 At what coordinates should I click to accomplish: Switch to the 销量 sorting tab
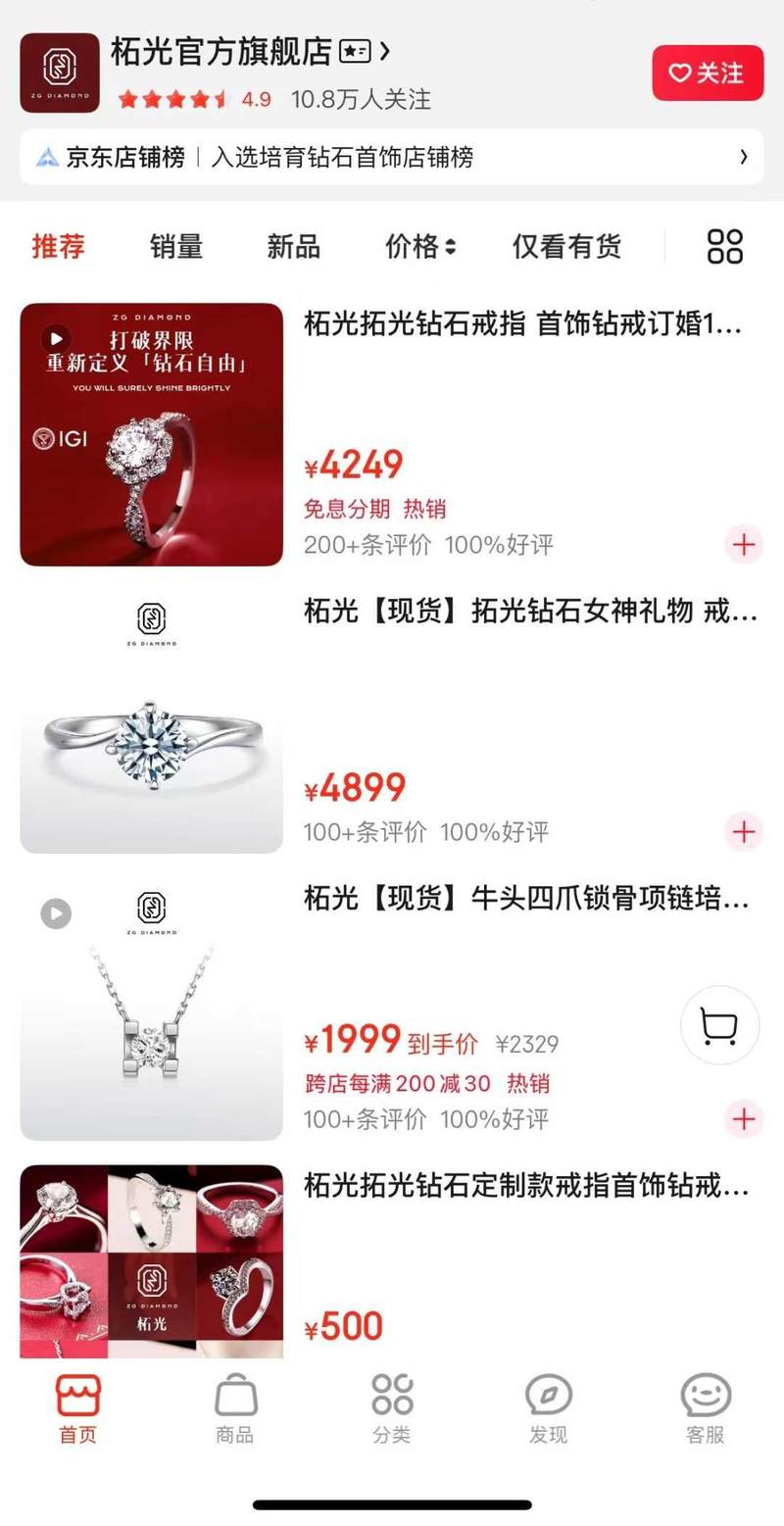[176, 247]
